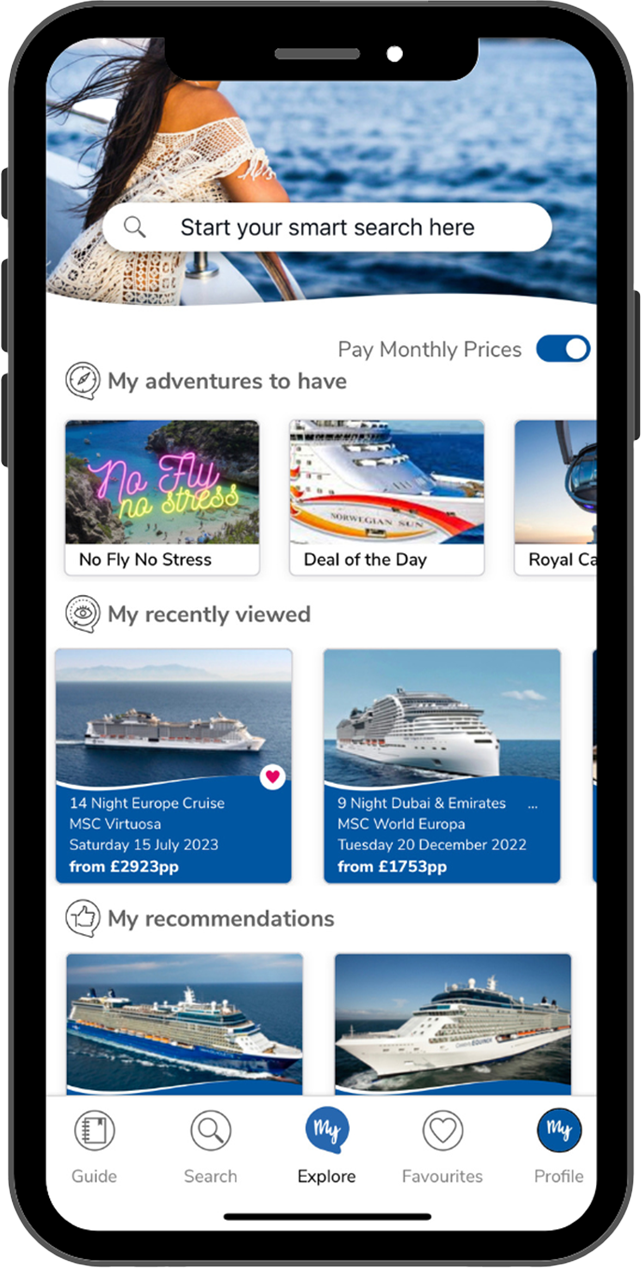Go to the Favourites tab
The width and height of the screenshot is (641, 1268).
click(x=442, y=1146)
